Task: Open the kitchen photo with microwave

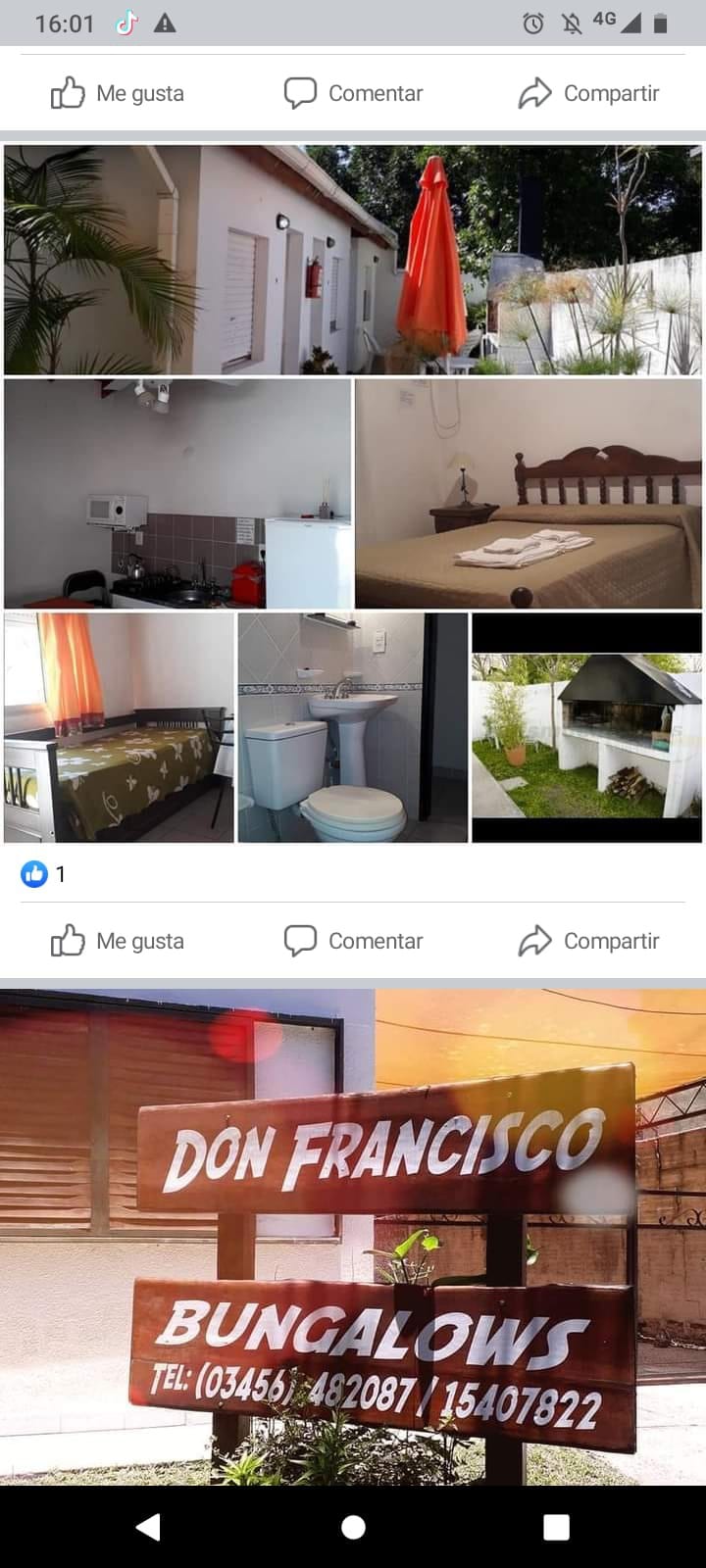Action: (177, 494)
